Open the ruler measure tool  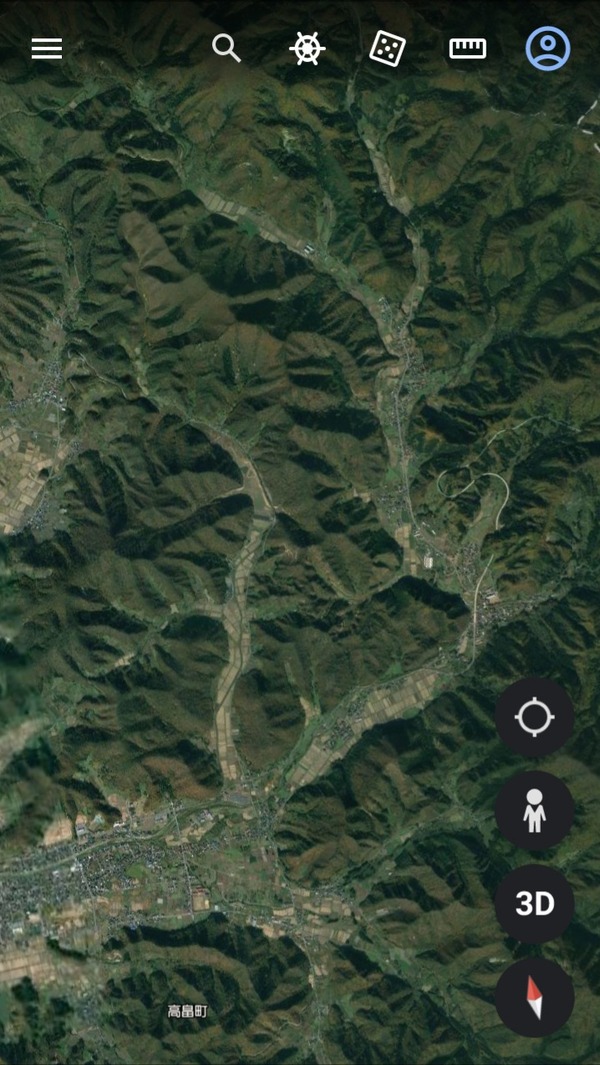[x=467, y=48]
